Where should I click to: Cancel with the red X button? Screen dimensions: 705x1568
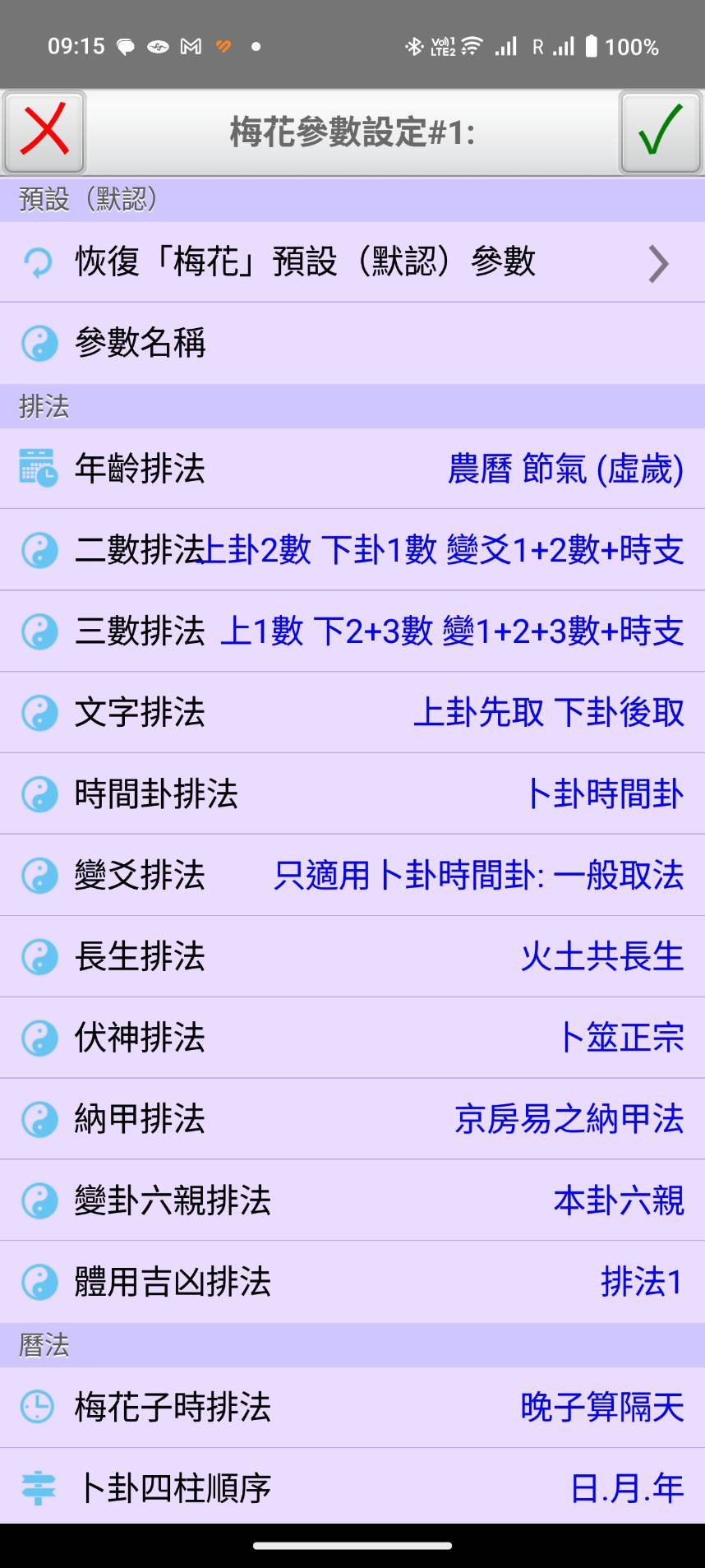coord(44,132)
